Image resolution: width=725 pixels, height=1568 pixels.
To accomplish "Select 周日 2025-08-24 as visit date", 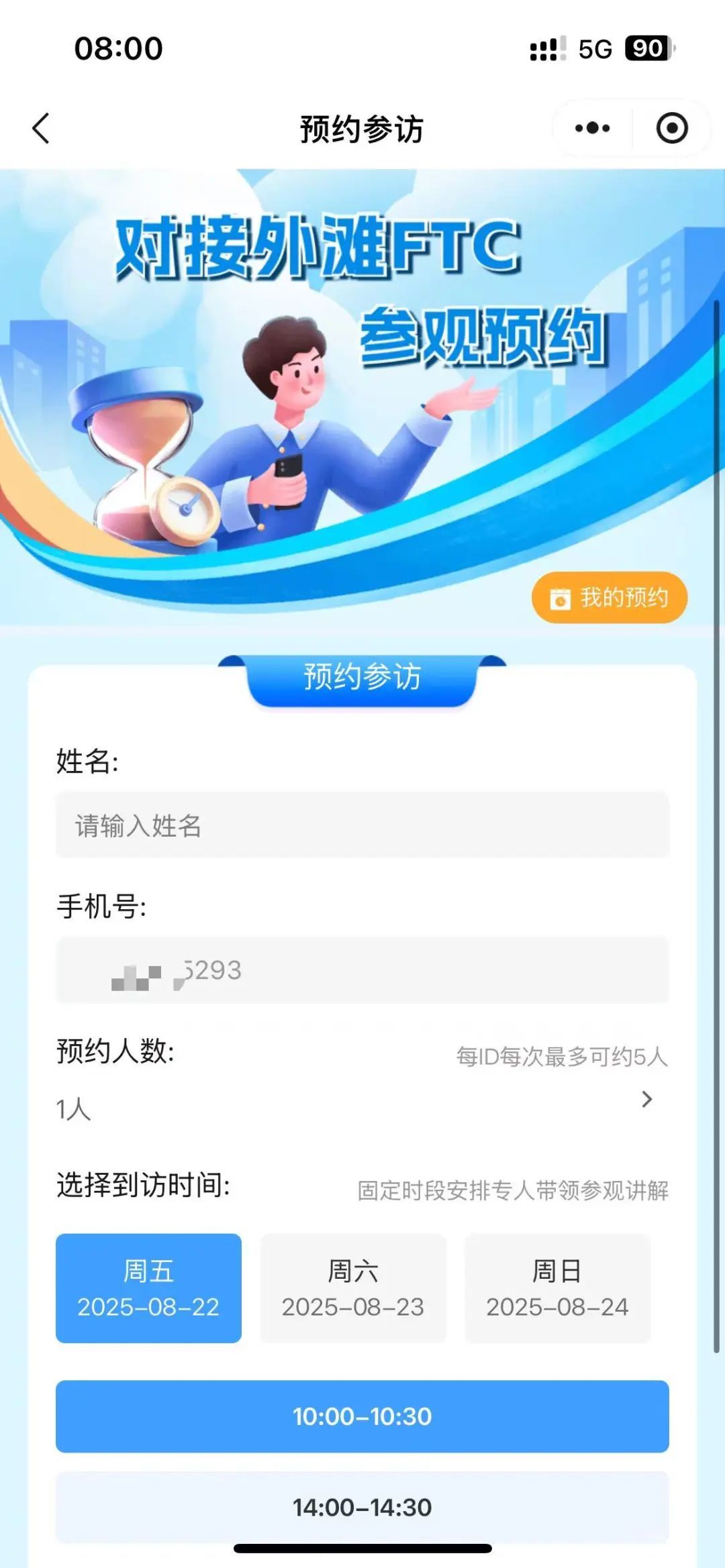I will point(557,1288).
